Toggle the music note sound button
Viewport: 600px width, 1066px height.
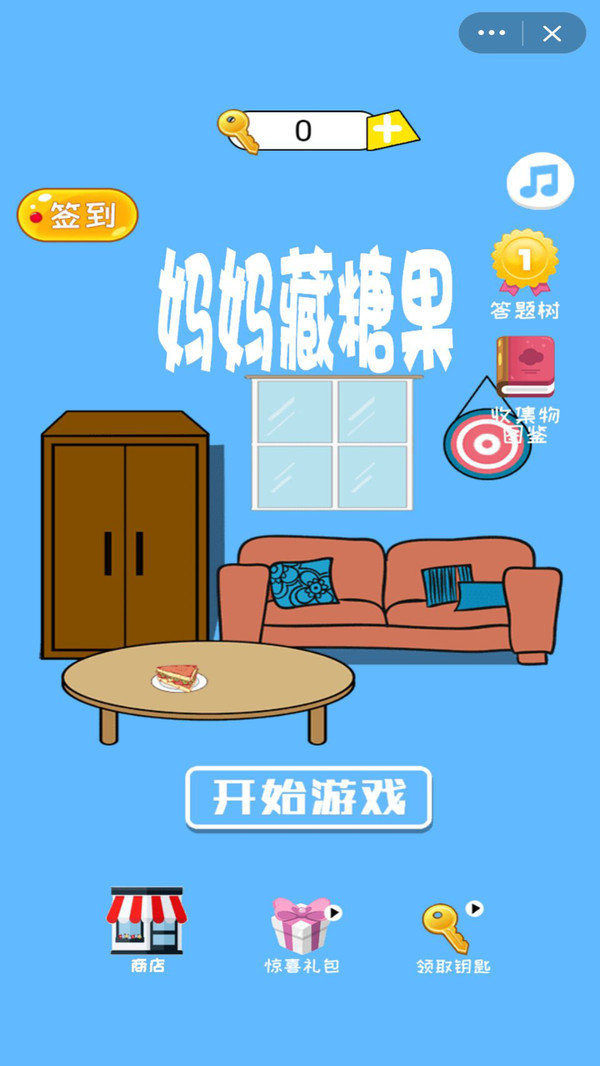point(540,182)
